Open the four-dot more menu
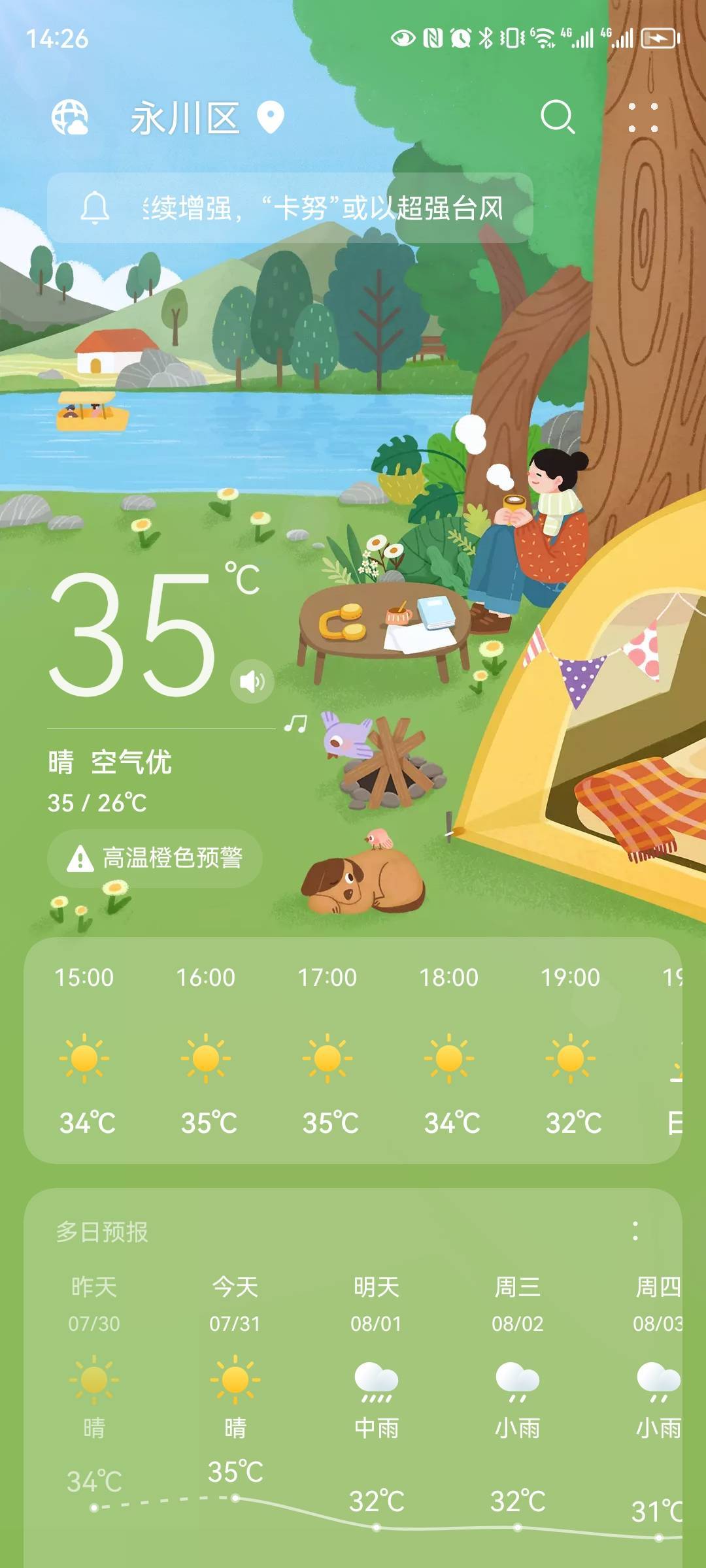Image resolution: width=706 pixels, height=1568 pixels. [x=643, y=118]
